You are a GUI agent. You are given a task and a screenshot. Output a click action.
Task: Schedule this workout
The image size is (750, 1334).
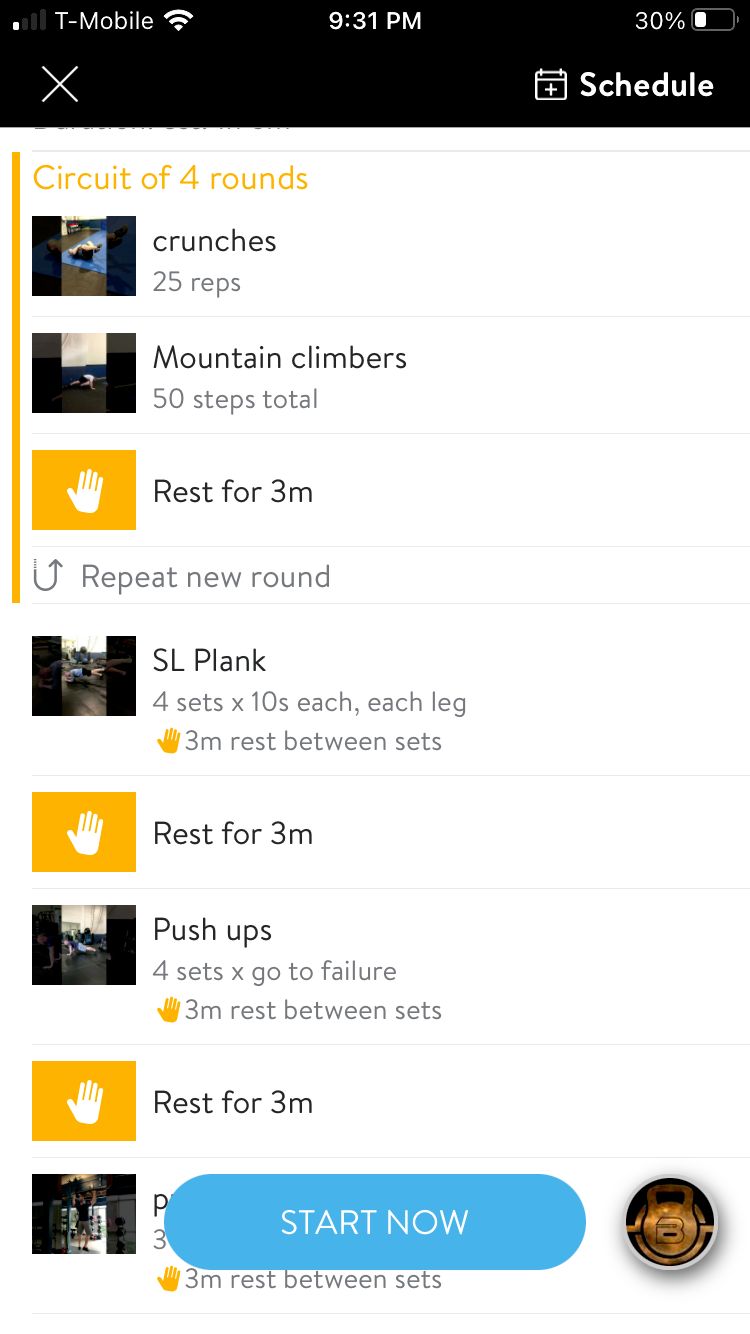click(624, 85)
